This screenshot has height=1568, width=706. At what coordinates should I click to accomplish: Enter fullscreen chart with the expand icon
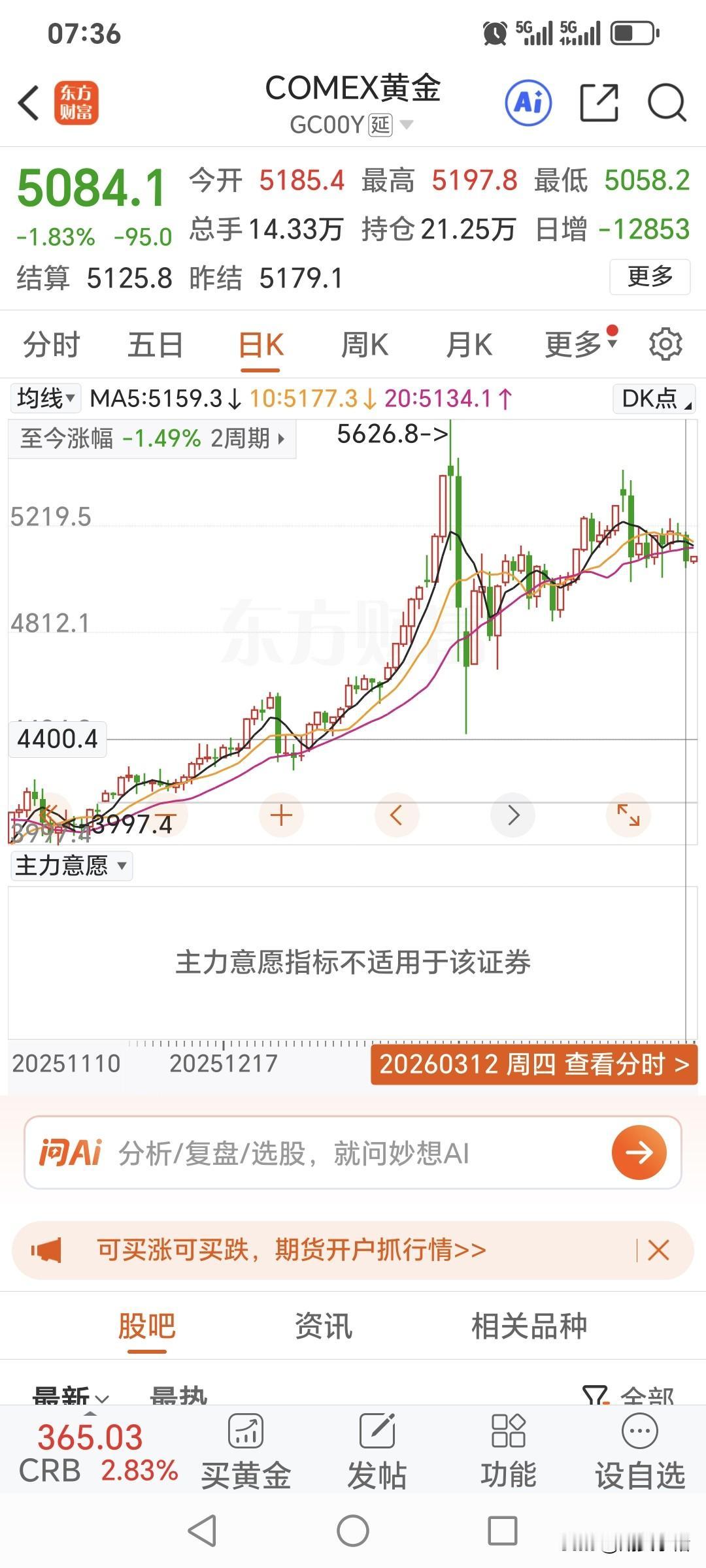click(628, 815)
